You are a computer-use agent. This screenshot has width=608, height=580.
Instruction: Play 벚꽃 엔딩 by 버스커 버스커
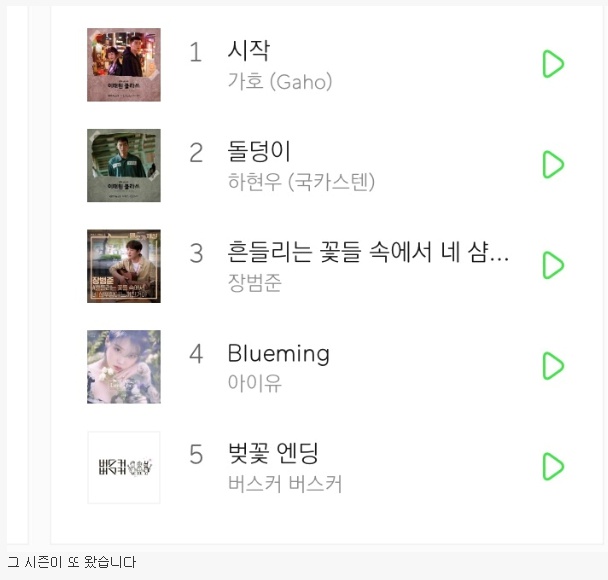click(x=552, y=466)
